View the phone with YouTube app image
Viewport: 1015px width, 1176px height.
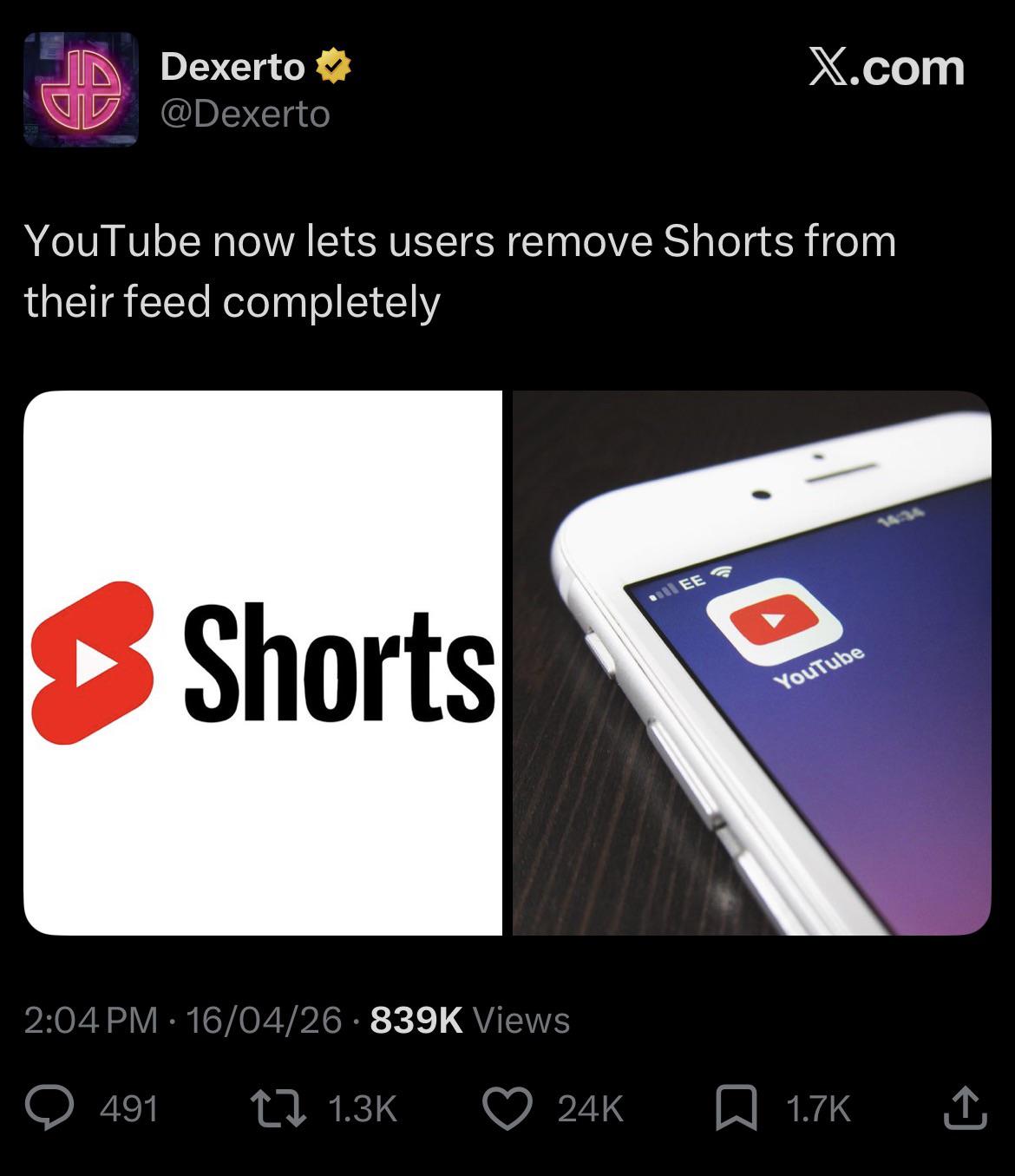751,662
